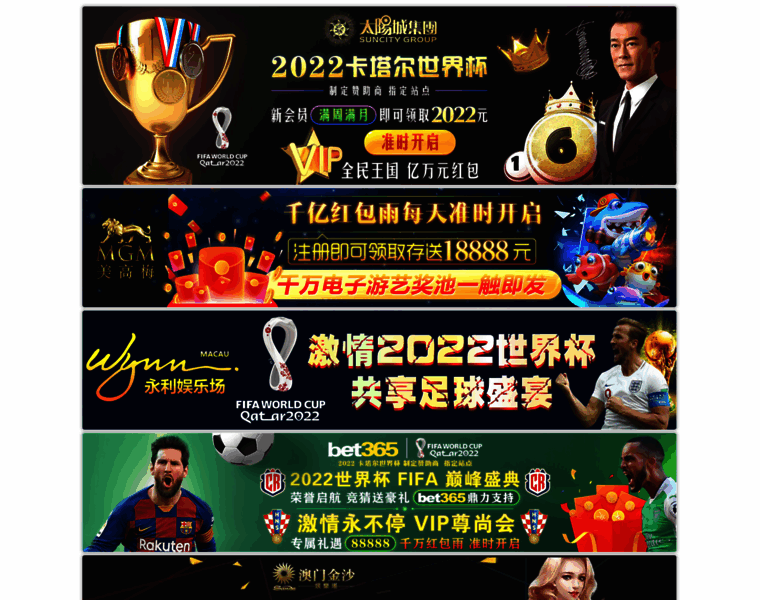Open the Suncity Group 2022 World Cup banner
Screen dimensions: 760x600
click(x=379, y=95)
